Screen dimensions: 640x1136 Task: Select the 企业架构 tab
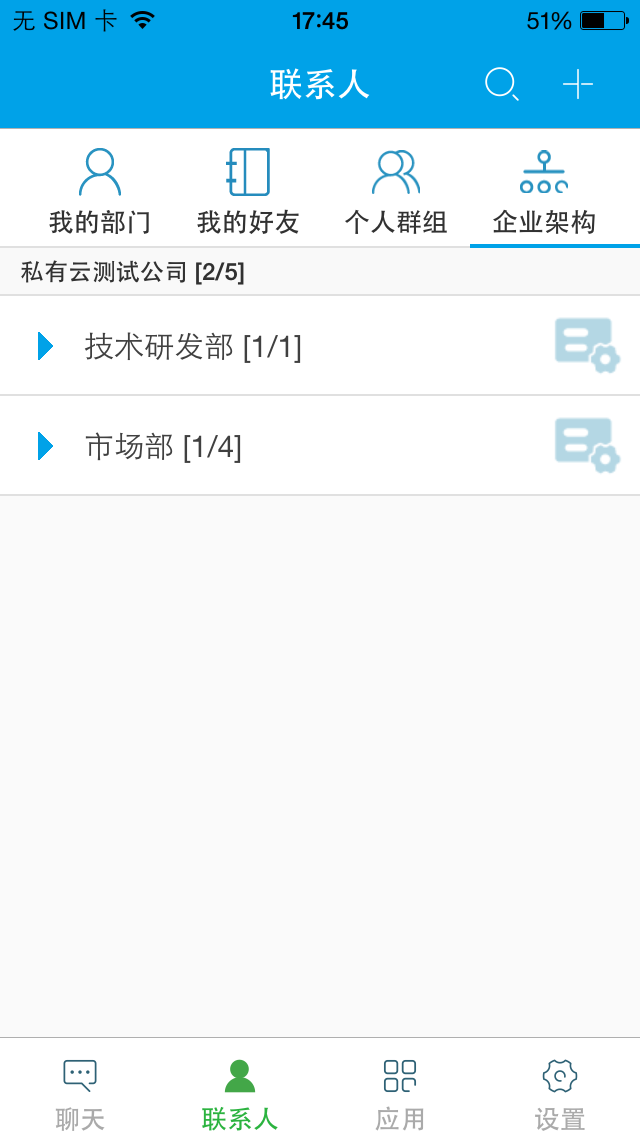[x=544, y=191]
